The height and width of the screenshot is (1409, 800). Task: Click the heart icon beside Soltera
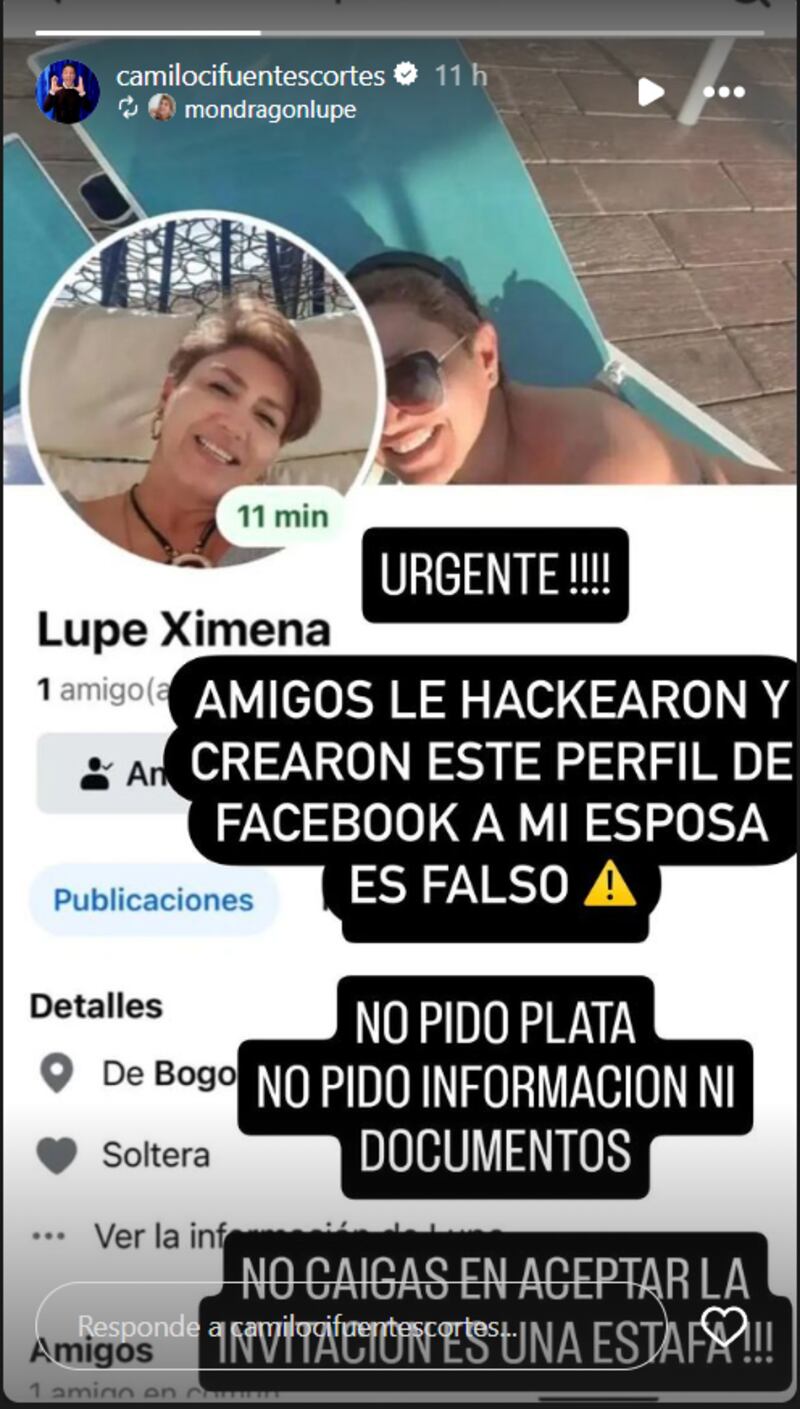pyautogui.click(x=55, y=1154)
